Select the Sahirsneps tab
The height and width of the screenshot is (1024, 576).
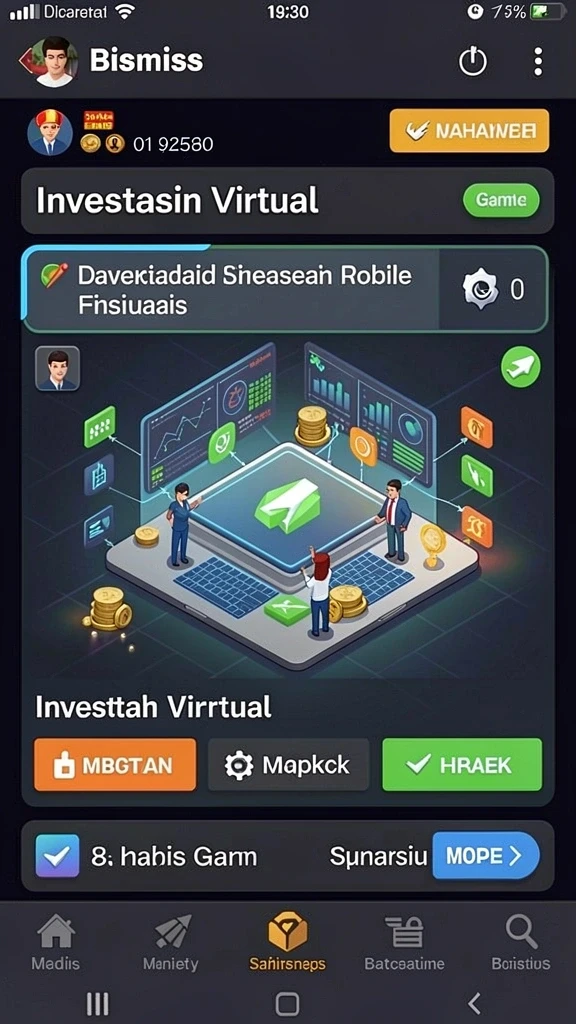click(287, 942)
